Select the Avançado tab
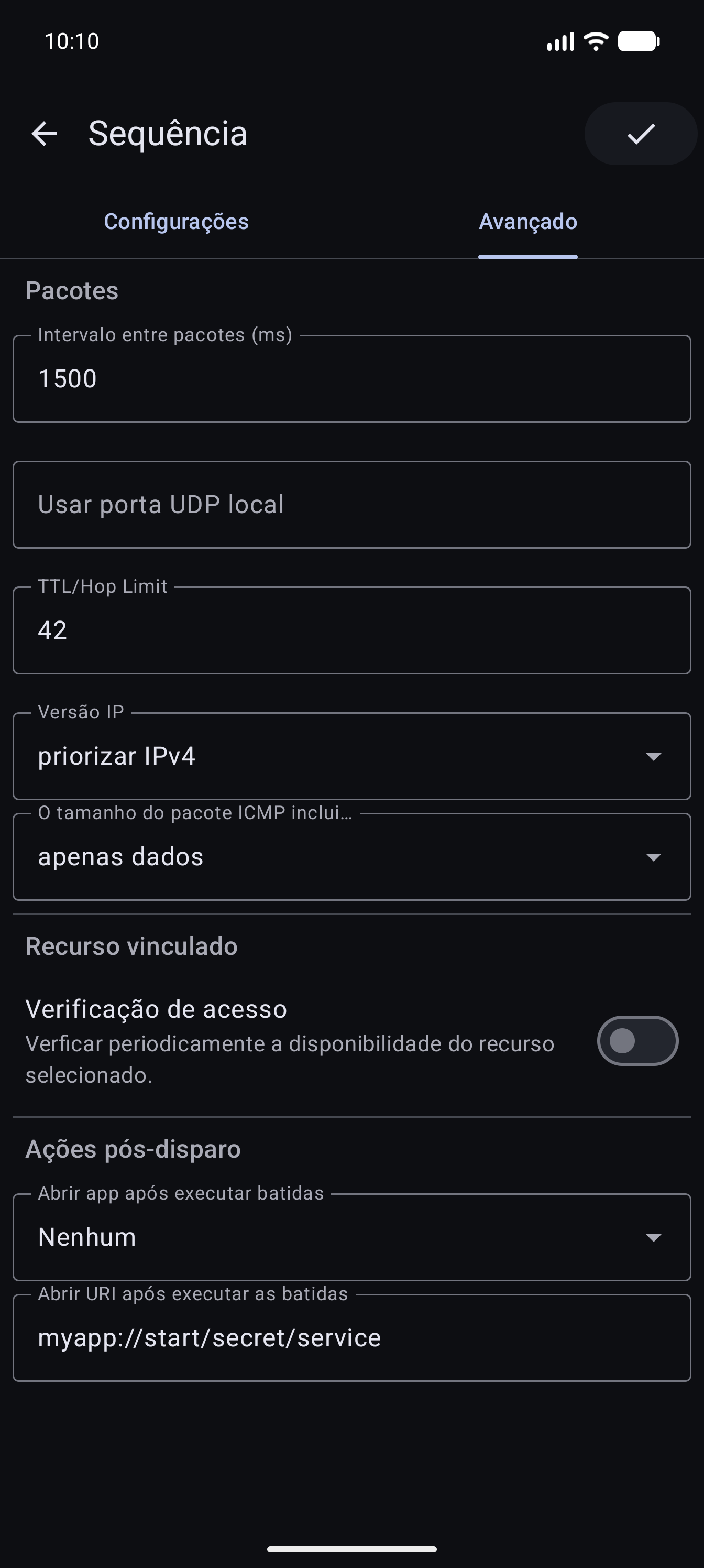 (527, 222)
